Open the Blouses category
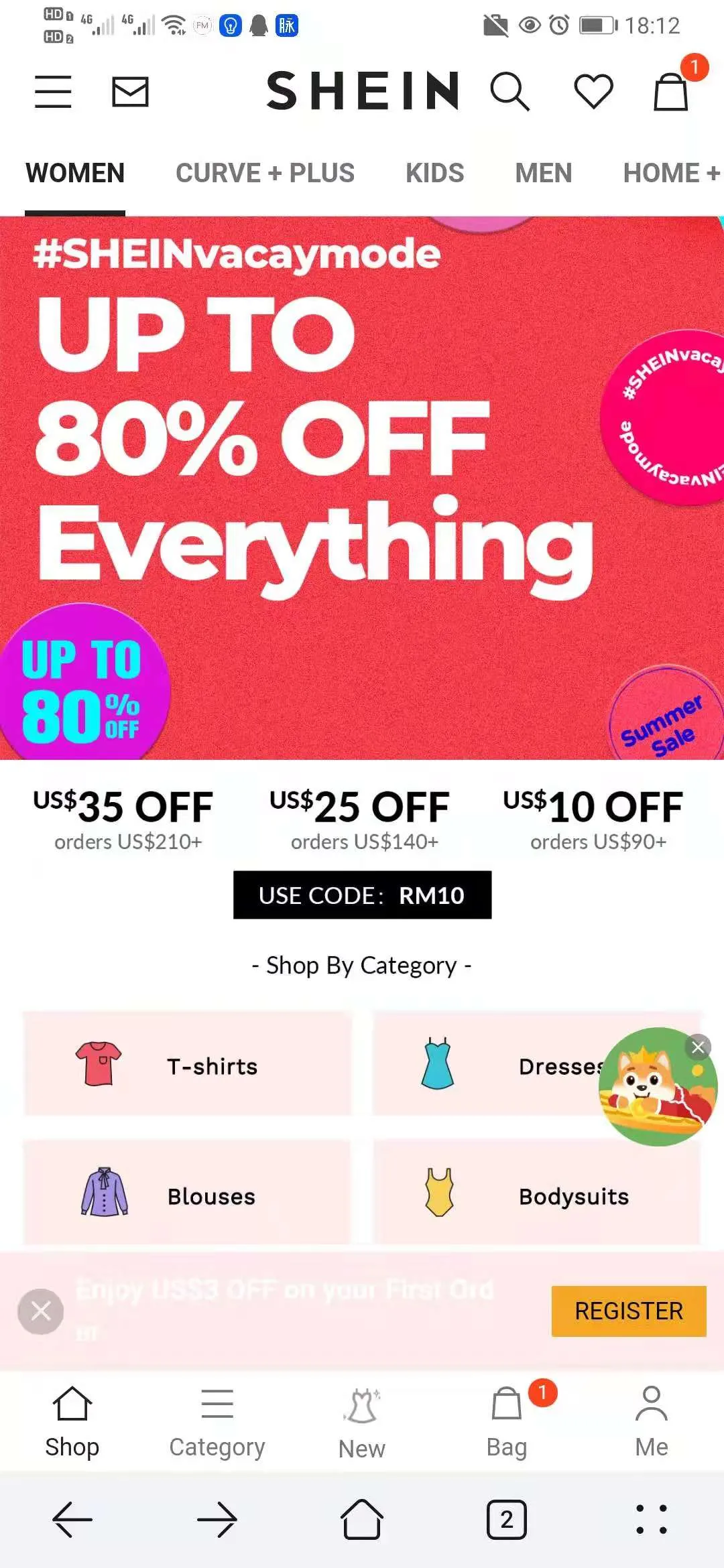 tap(188, 1195)
